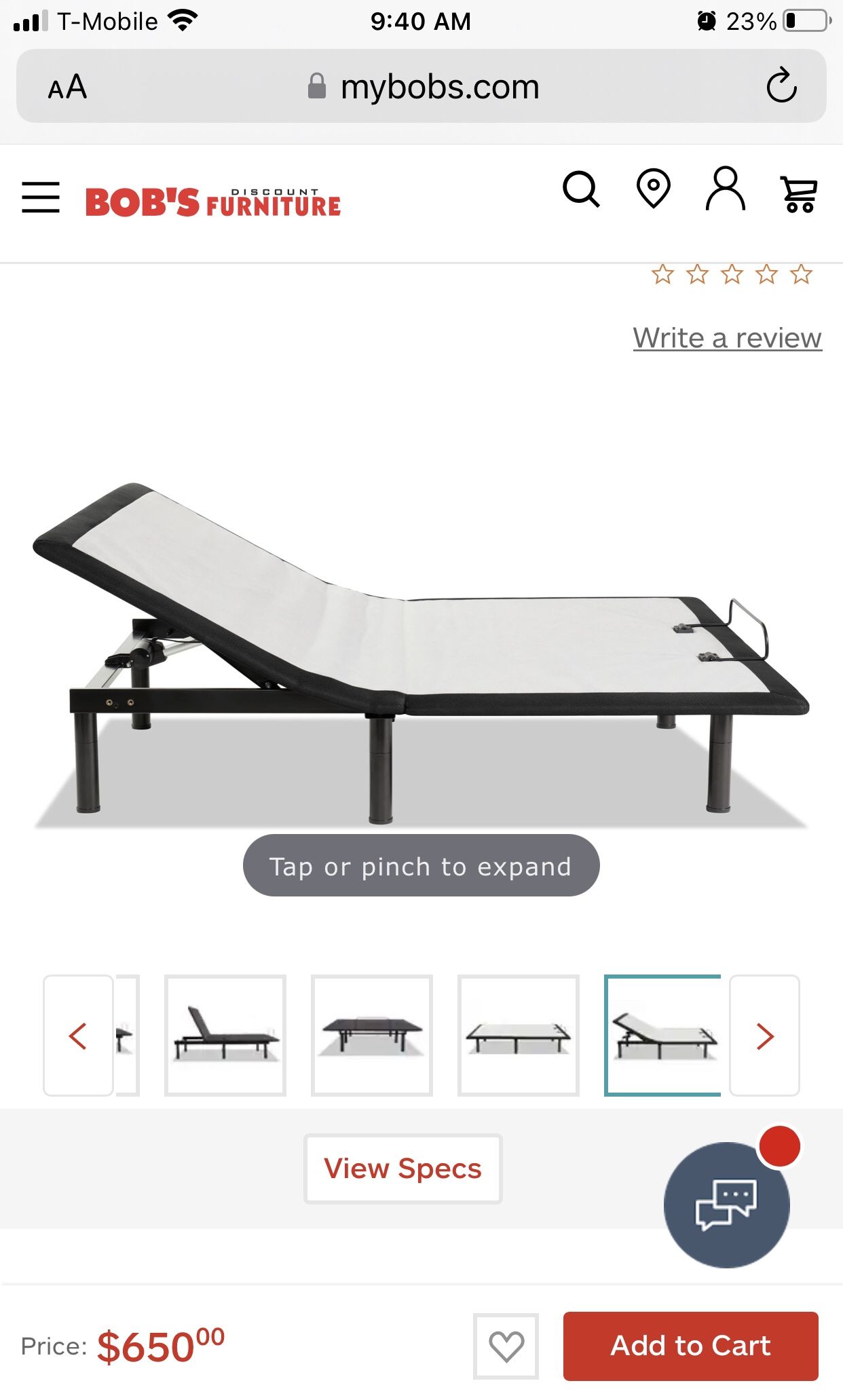Open the live chat bubble
Image resolution: width=843 pixels, height=1400 pixels.
point(727,1205)
